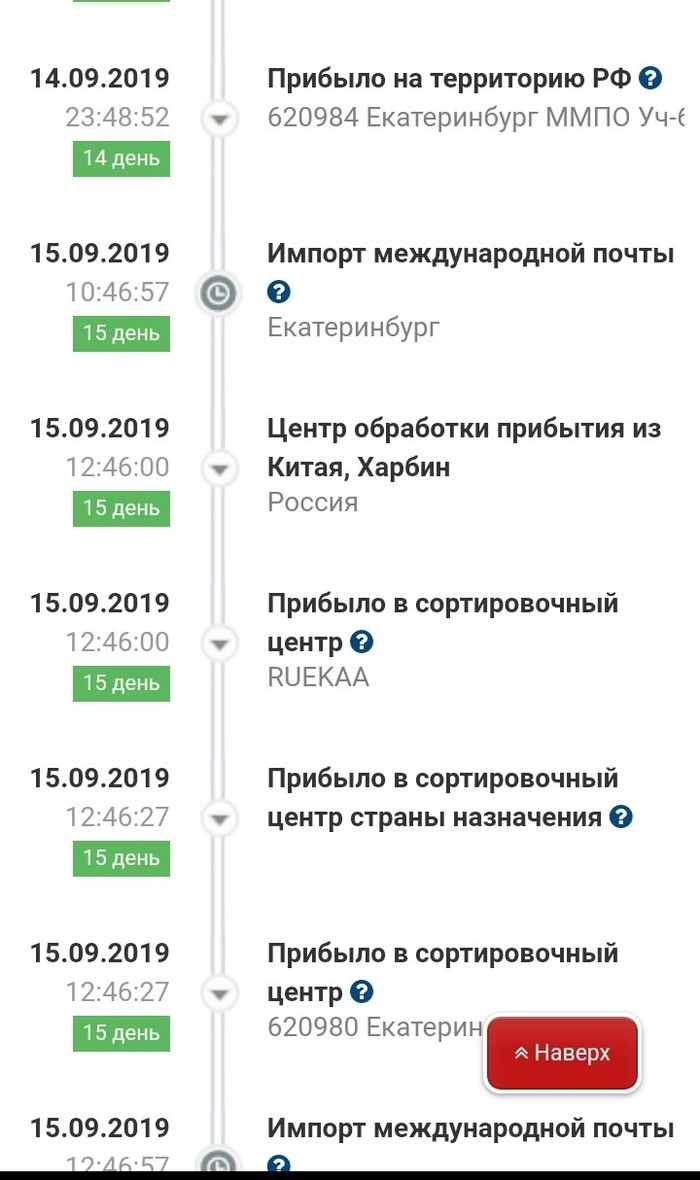Tap the Наверх button to go to top
This screenshot has width=700, height=1180.
click(x=562, y=1053)
